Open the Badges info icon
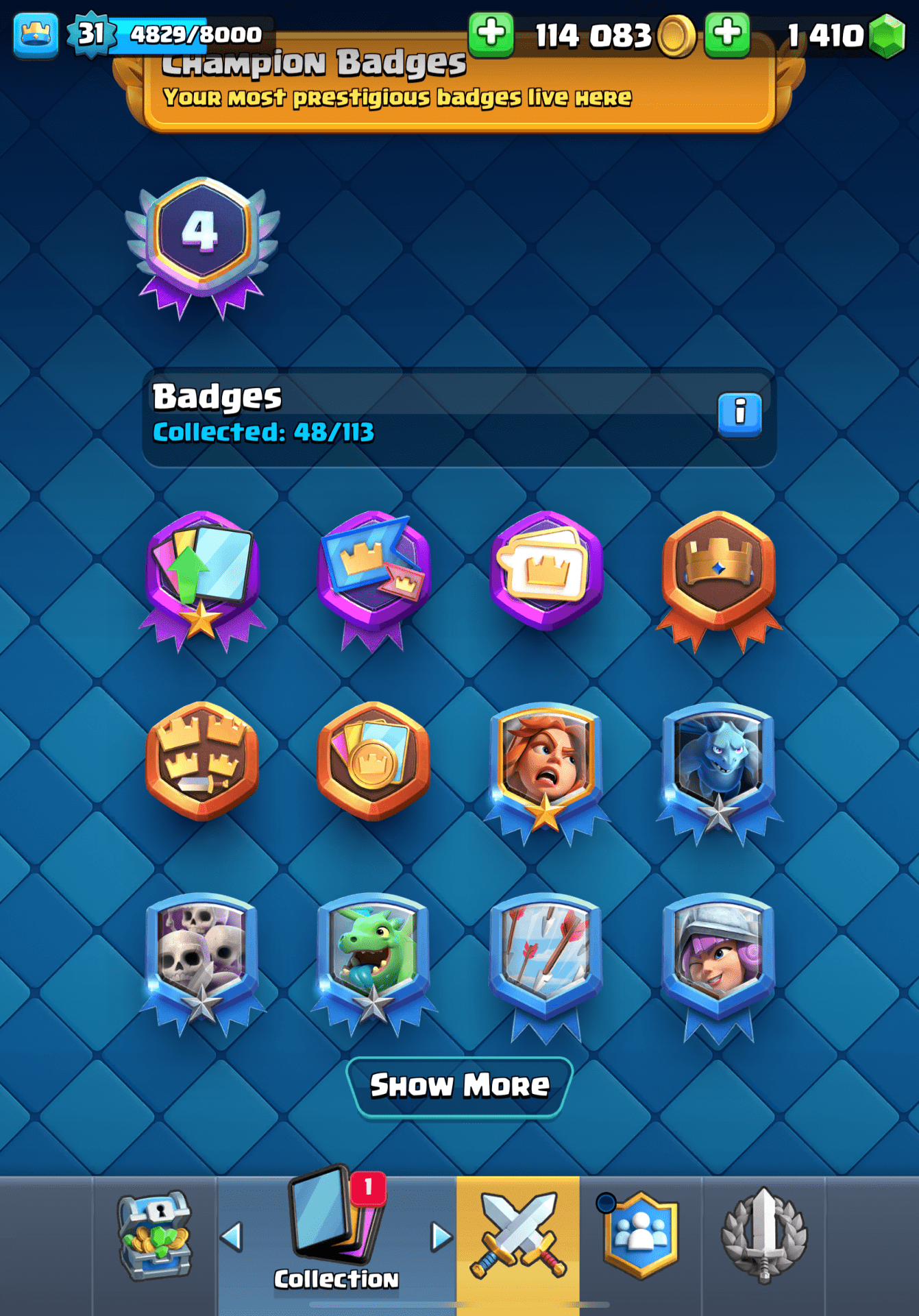The image size is (919, 1316). point(739,414)
